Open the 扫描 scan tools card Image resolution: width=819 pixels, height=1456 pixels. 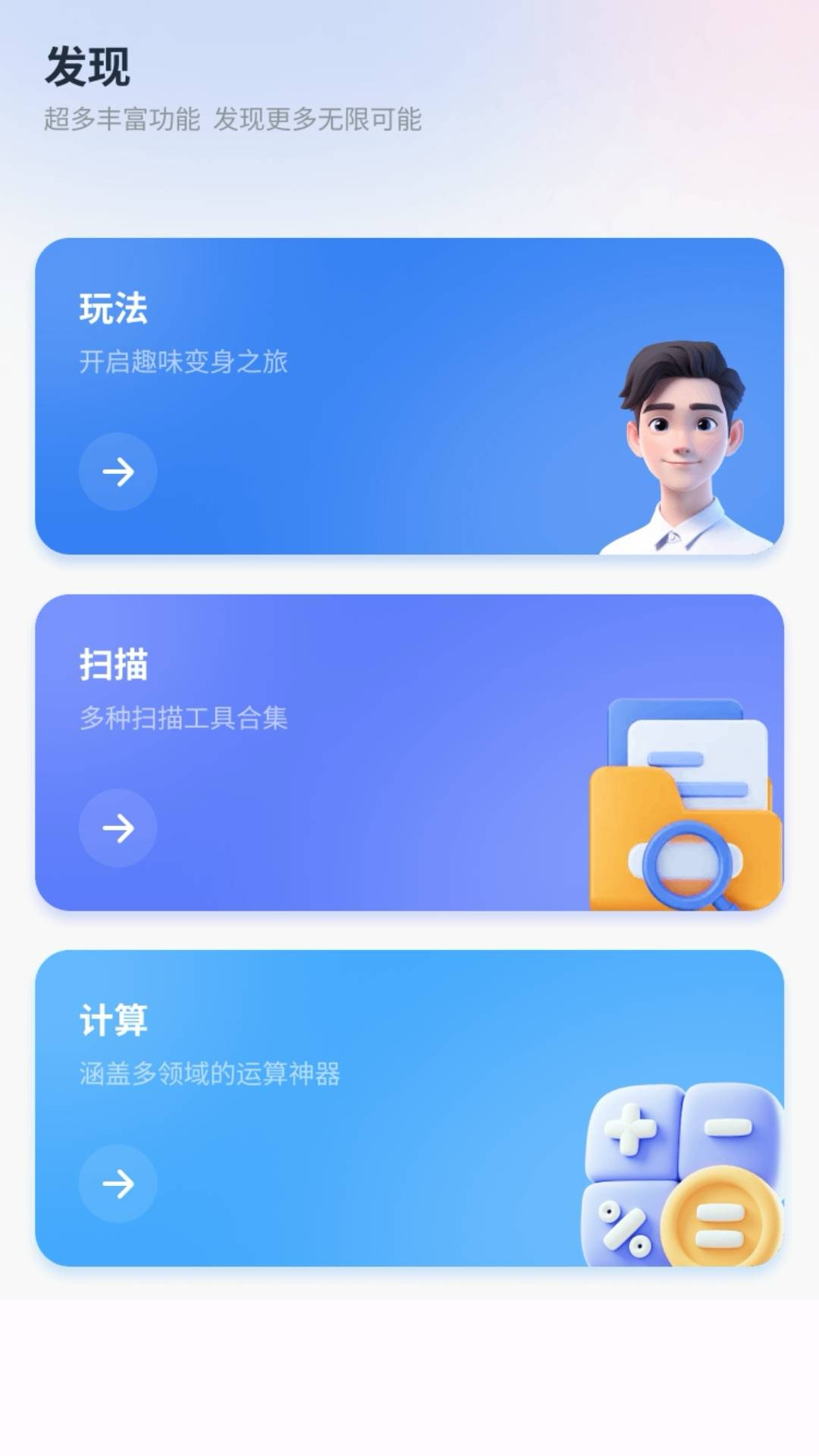point(409,752)
